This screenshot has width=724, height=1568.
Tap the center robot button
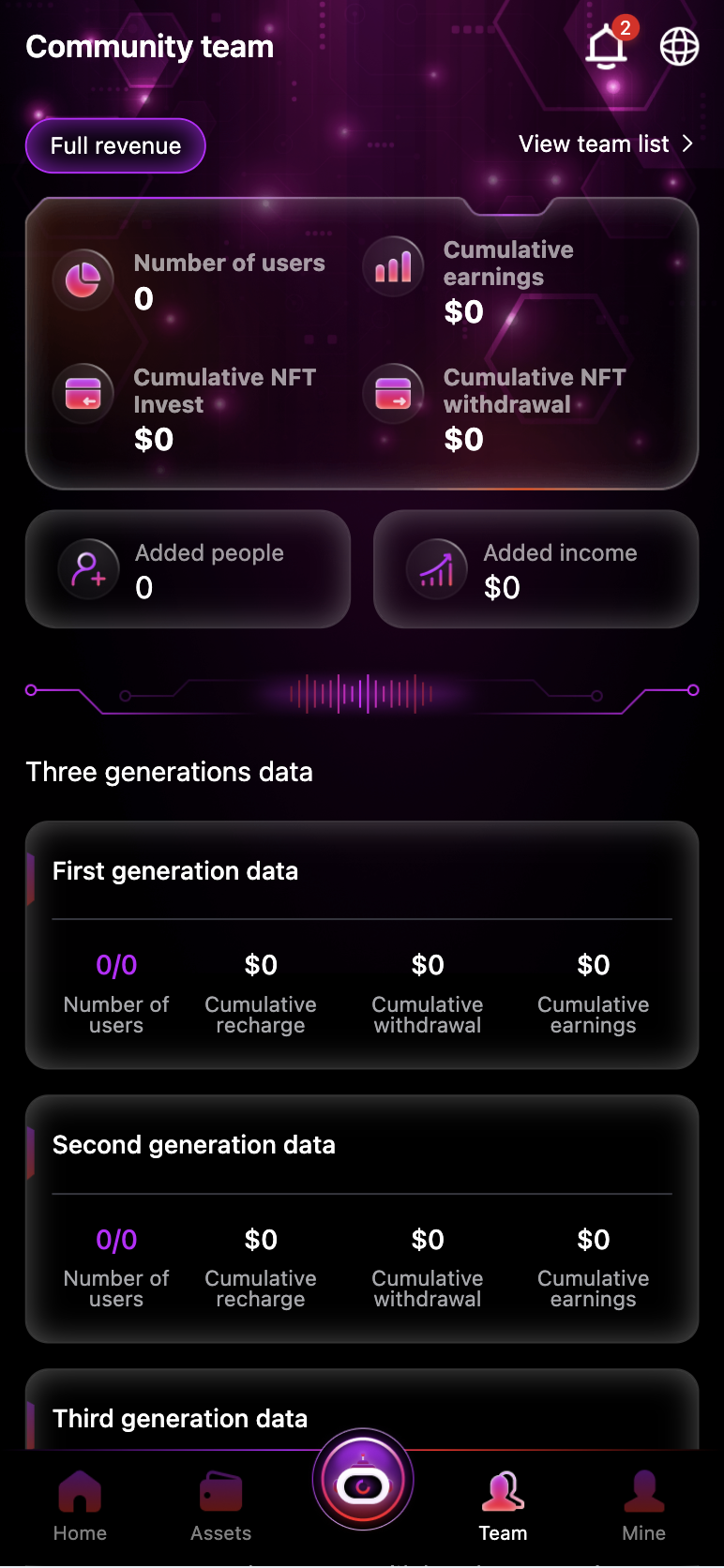363,1482
